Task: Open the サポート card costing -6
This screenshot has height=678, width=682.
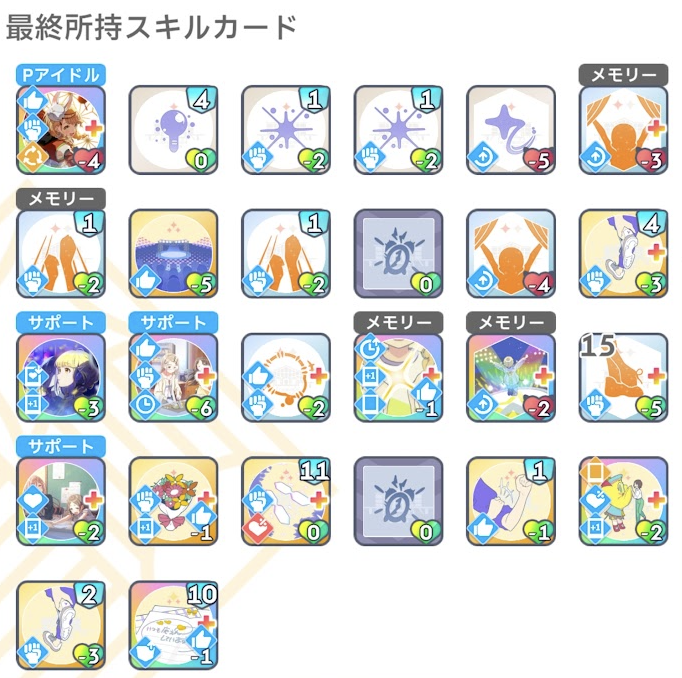Action: pos(174,377)
